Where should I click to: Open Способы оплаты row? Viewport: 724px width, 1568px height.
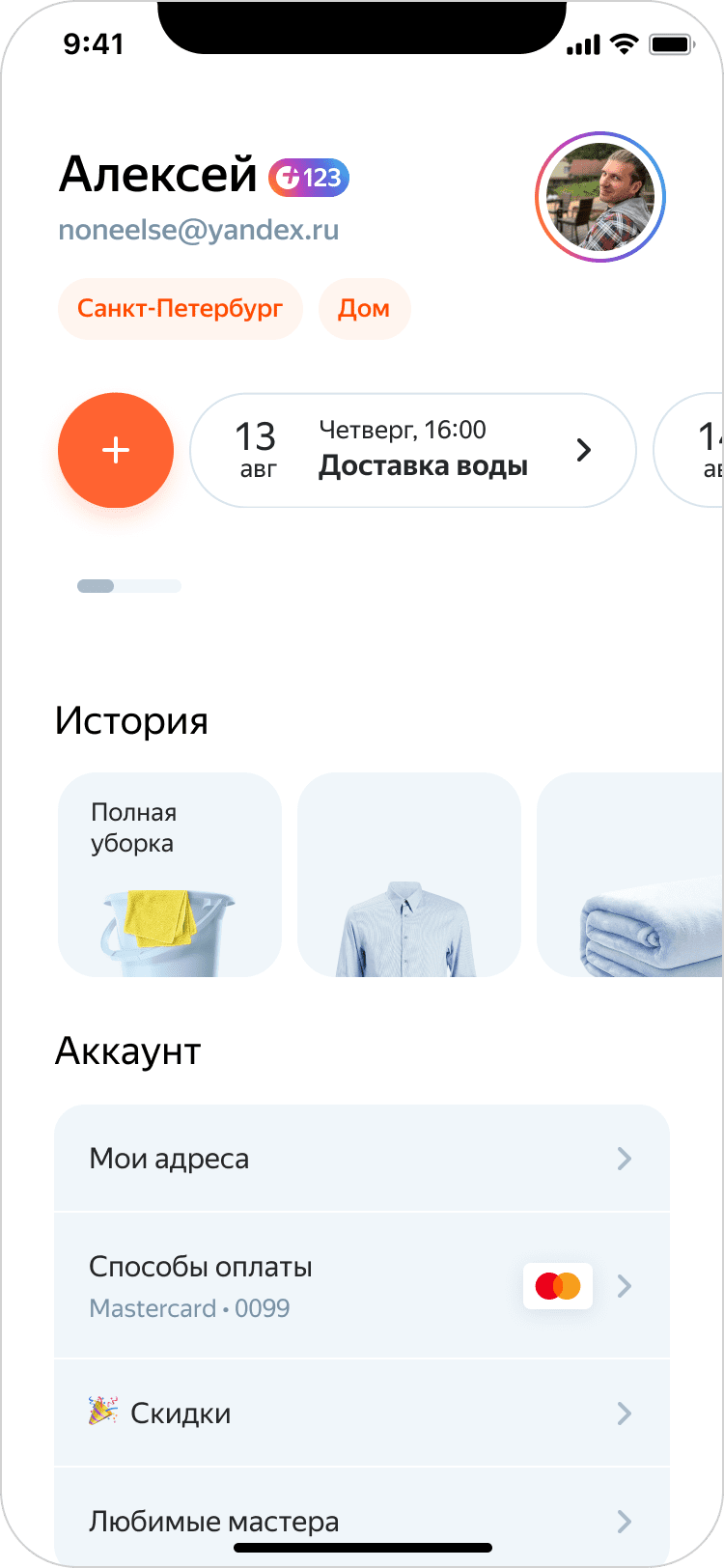(x=361, y=1286)
